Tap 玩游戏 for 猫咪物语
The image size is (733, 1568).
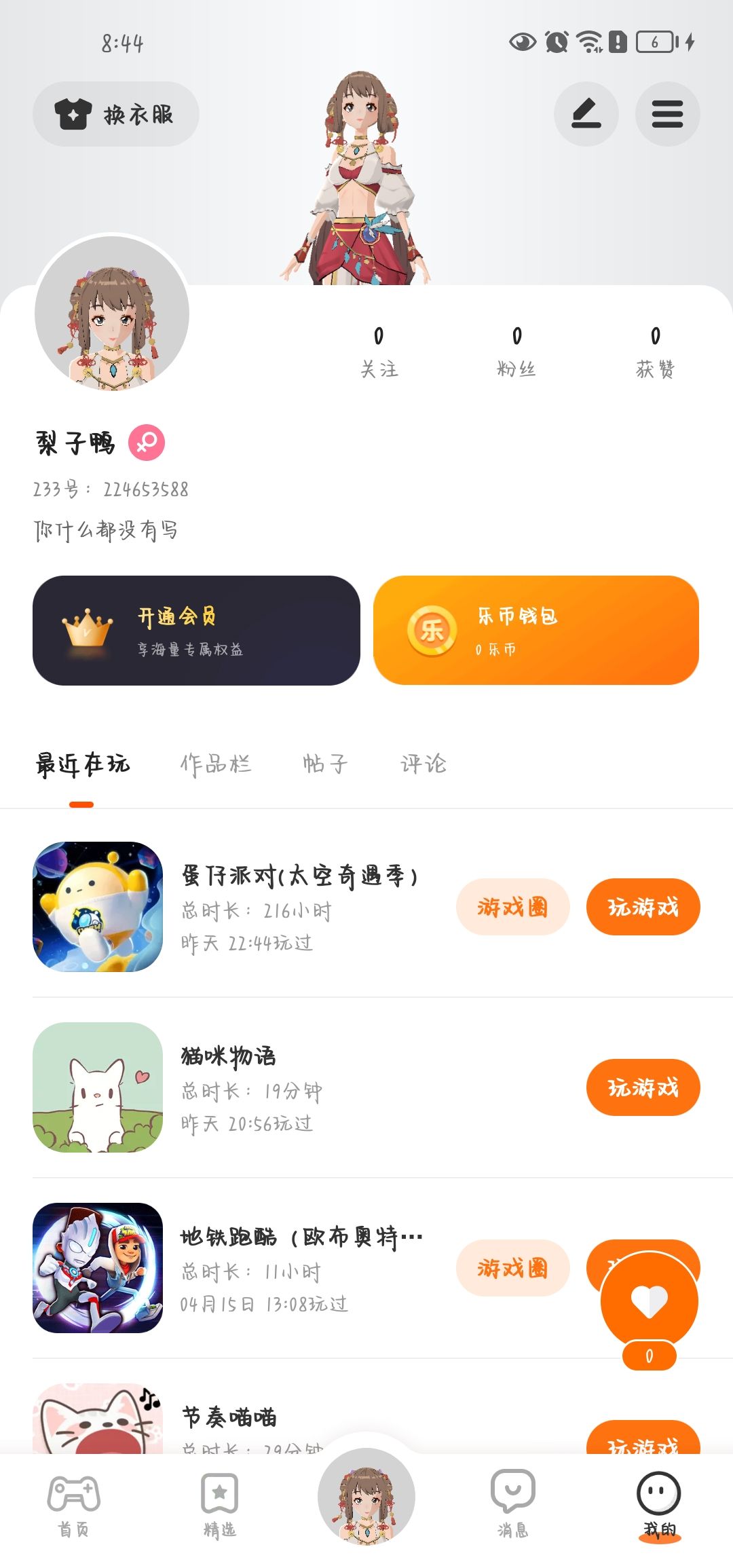(x=643, y=1087)
